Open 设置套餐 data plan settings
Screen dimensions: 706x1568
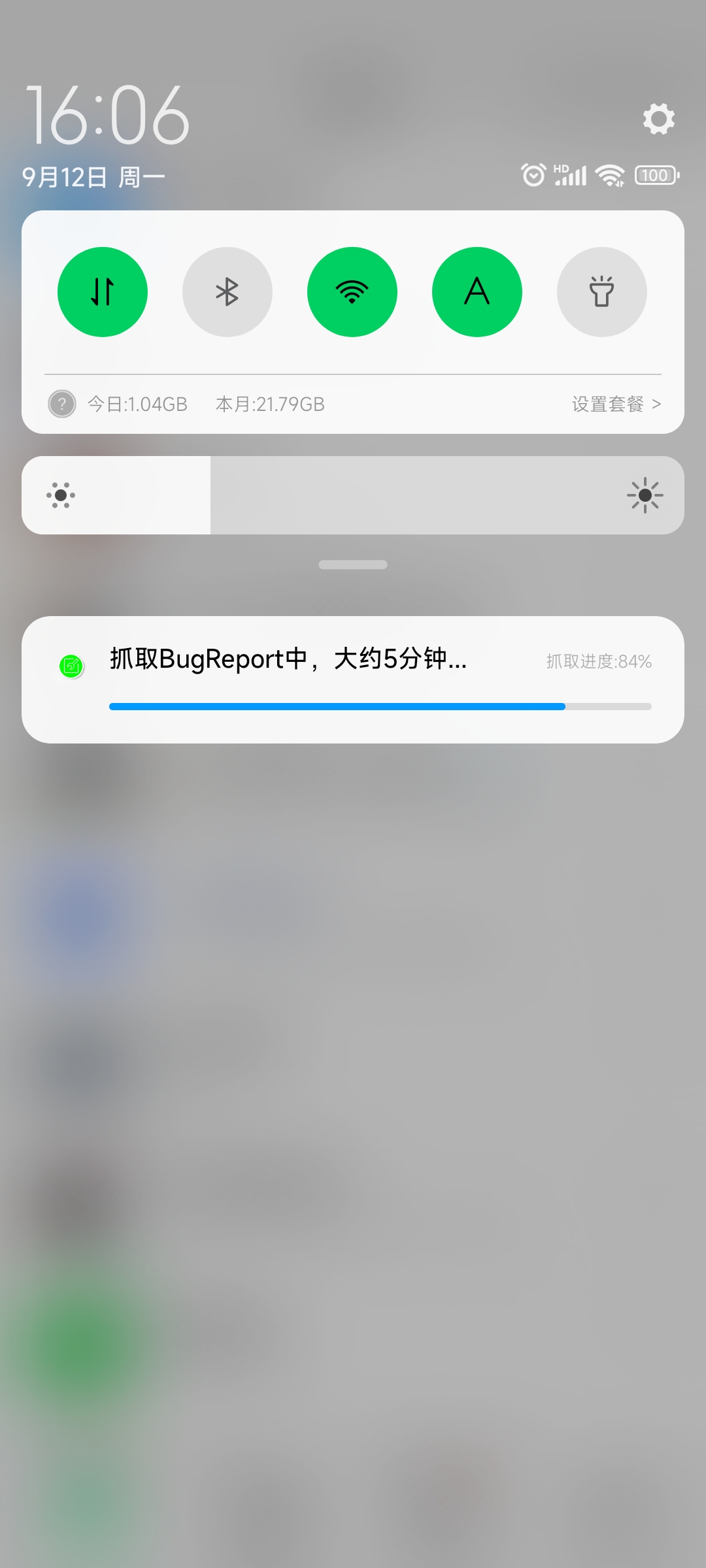tap(616, 404)
